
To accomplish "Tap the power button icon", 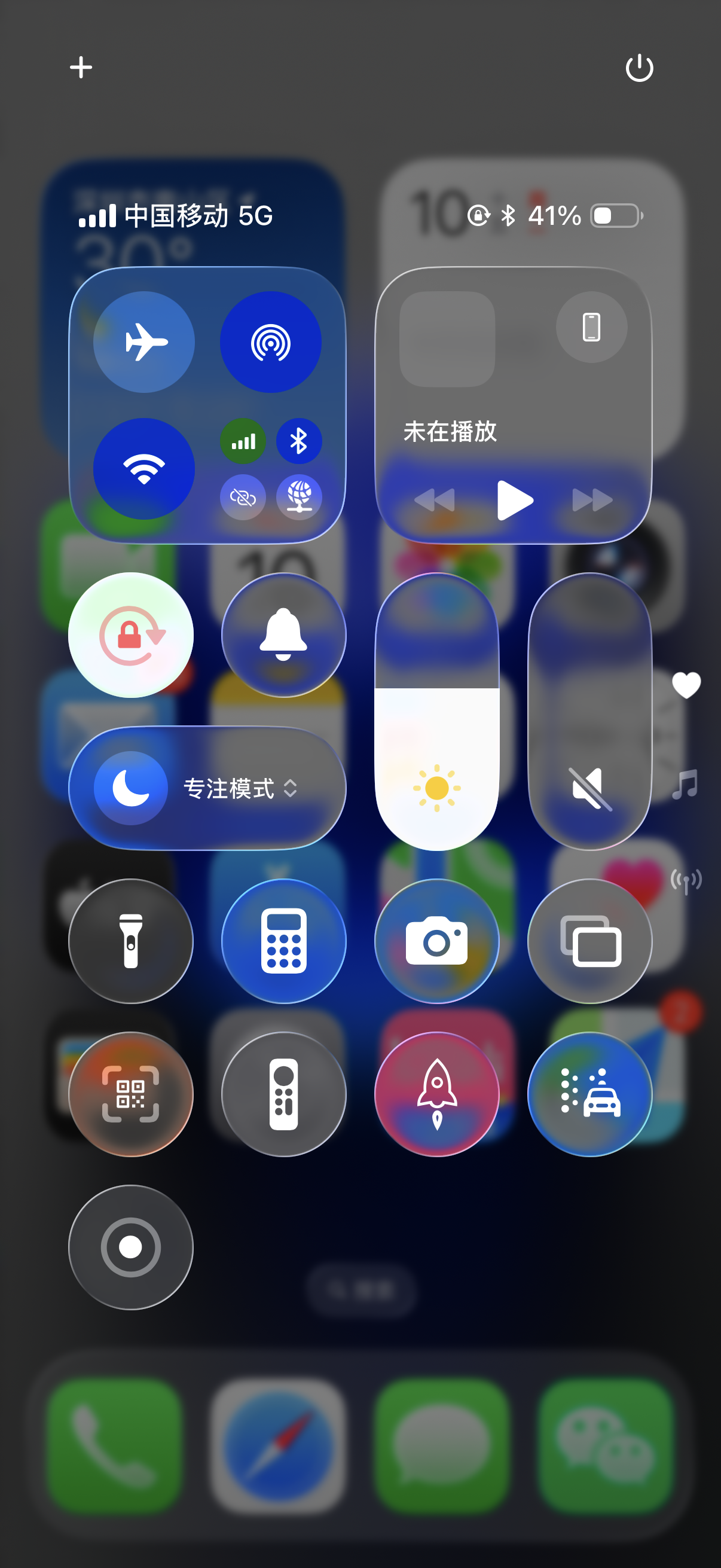I will point(639,68).
